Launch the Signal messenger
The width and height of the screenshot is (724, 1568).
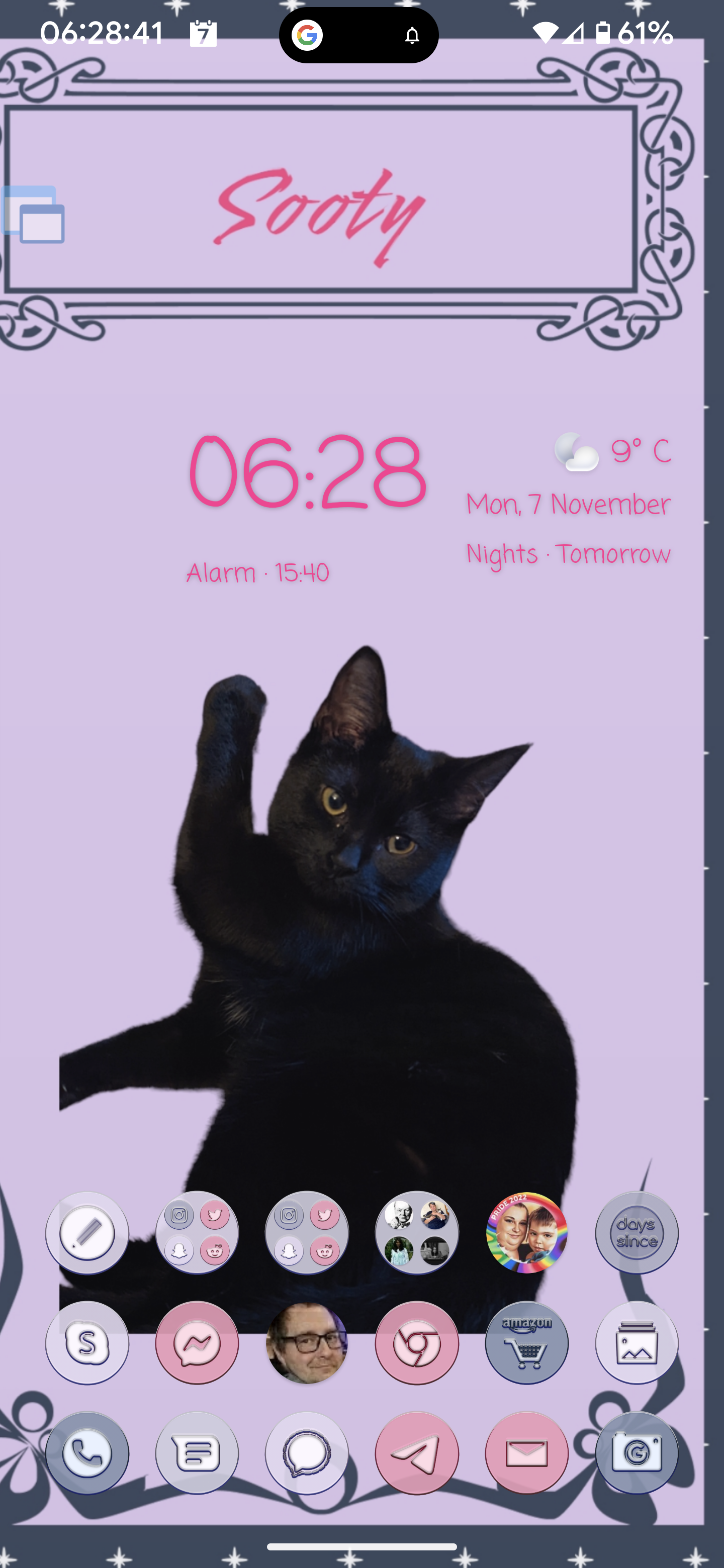click(x=307, y=1453)
